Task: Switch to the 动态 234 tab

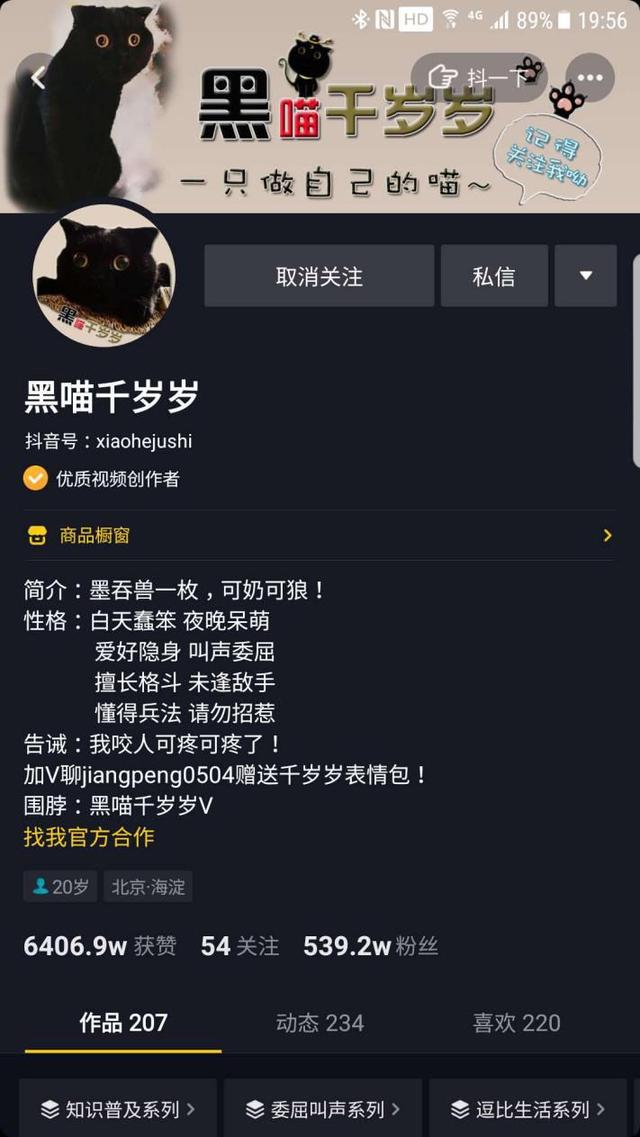Action: [x=320, y=1023]
